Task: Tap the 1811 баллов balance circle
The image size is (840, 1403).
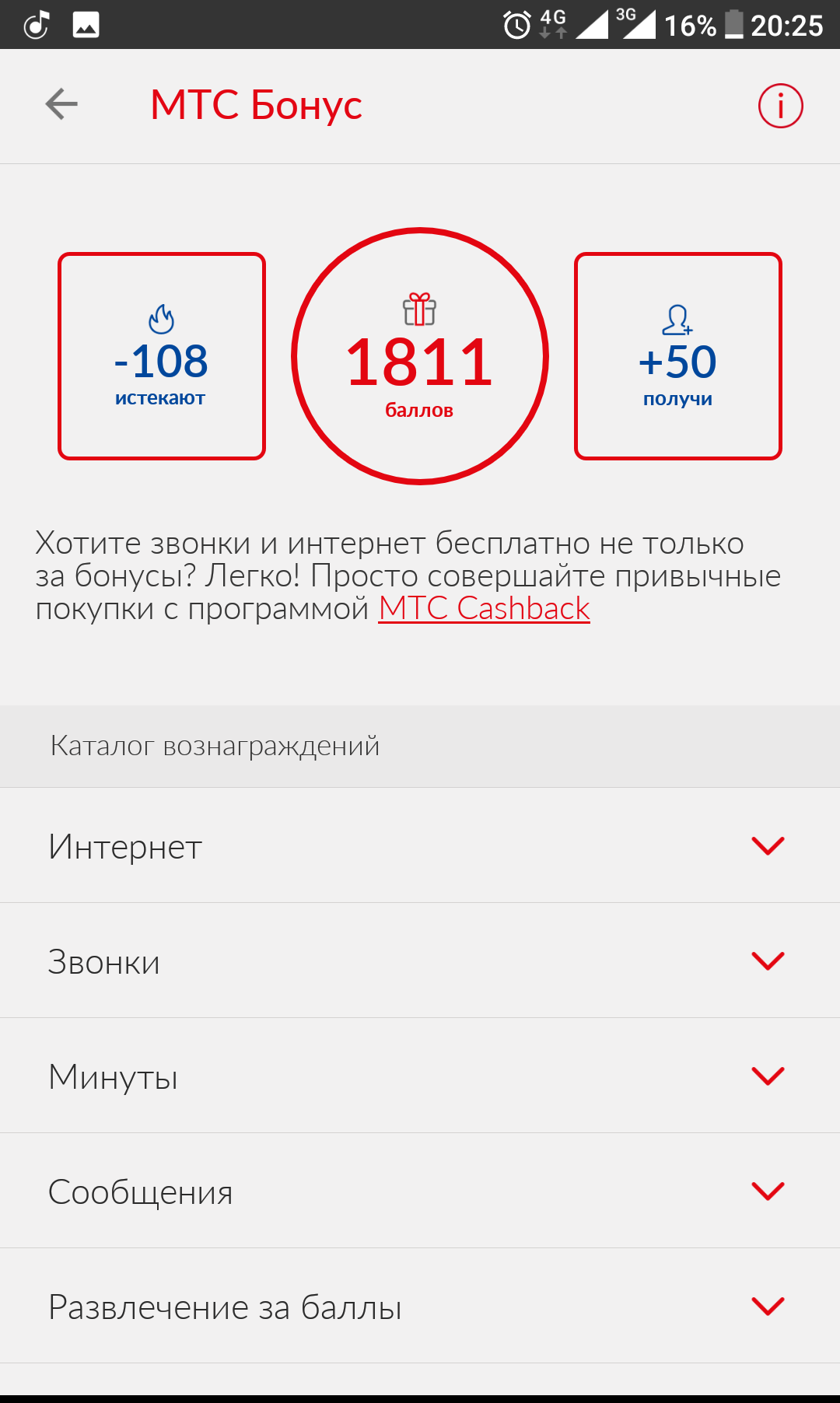Action: coord(420,356)
